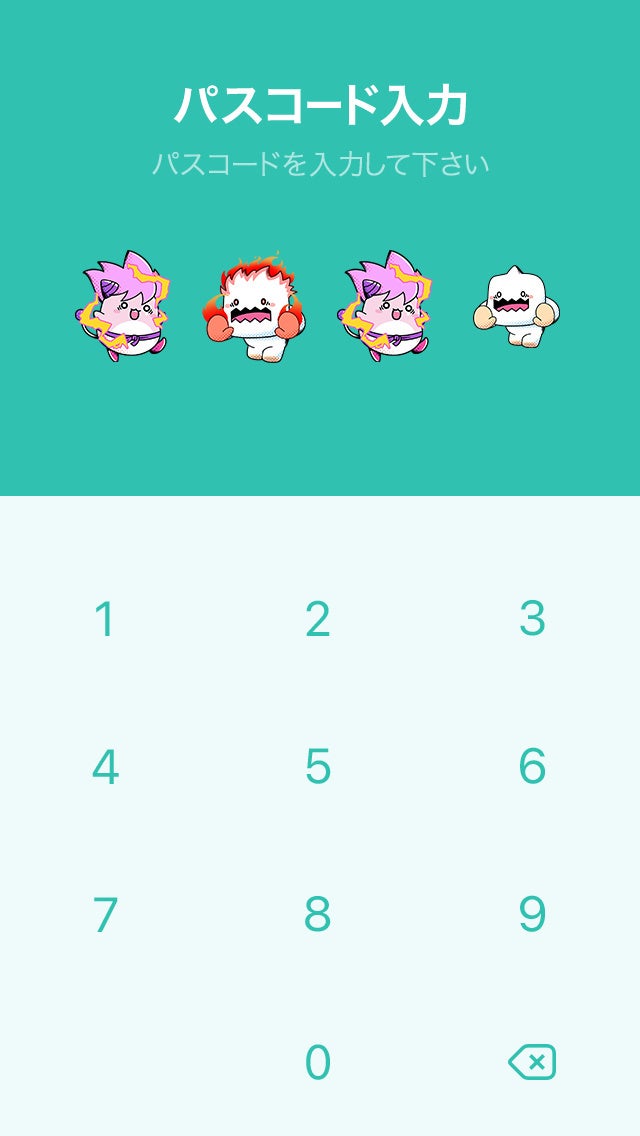
Task: Tap the number 4 key
Action: (x=105, y=768)
